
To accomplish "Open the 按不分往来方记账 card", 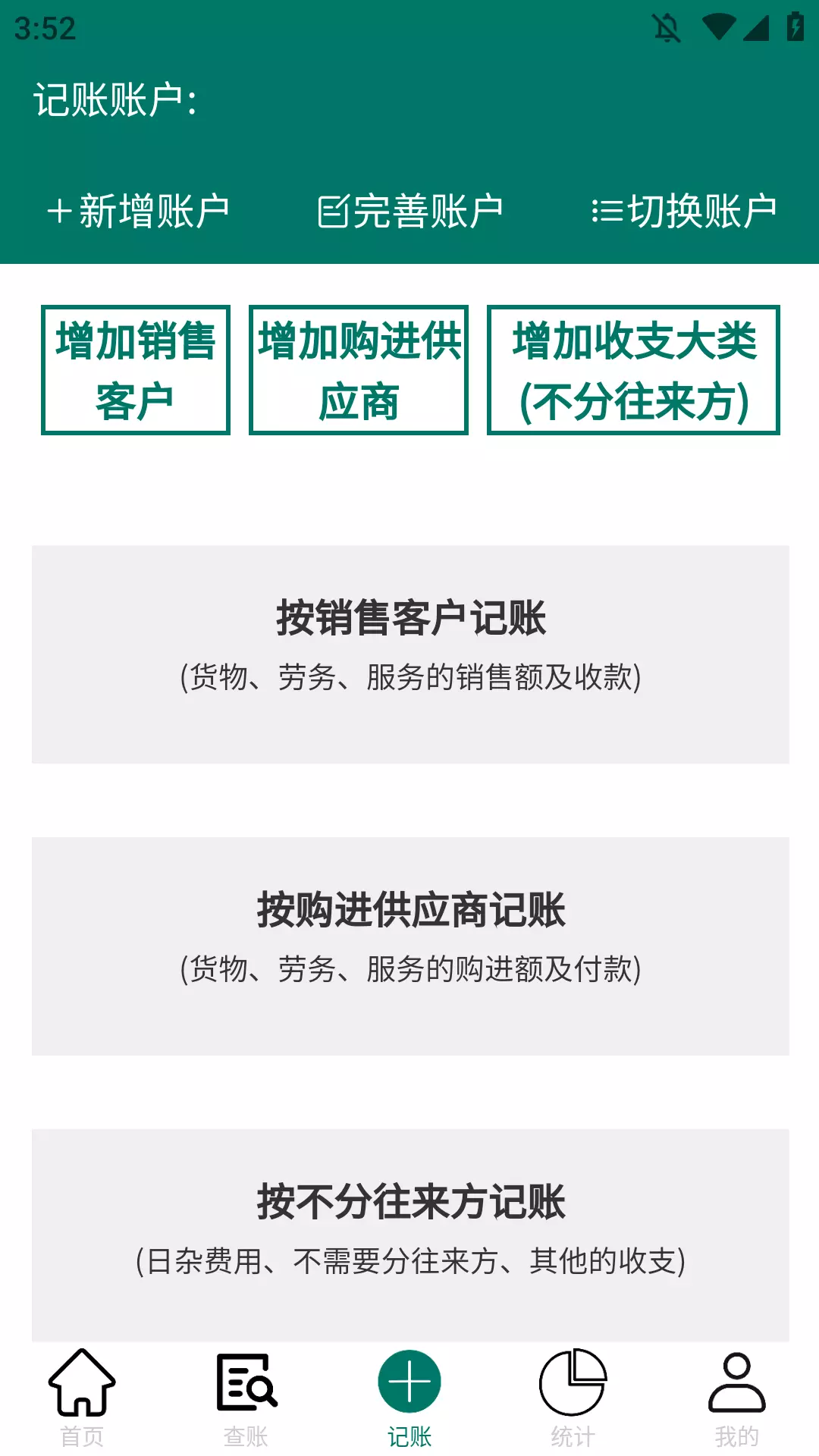I will [x=410, y=1235].
